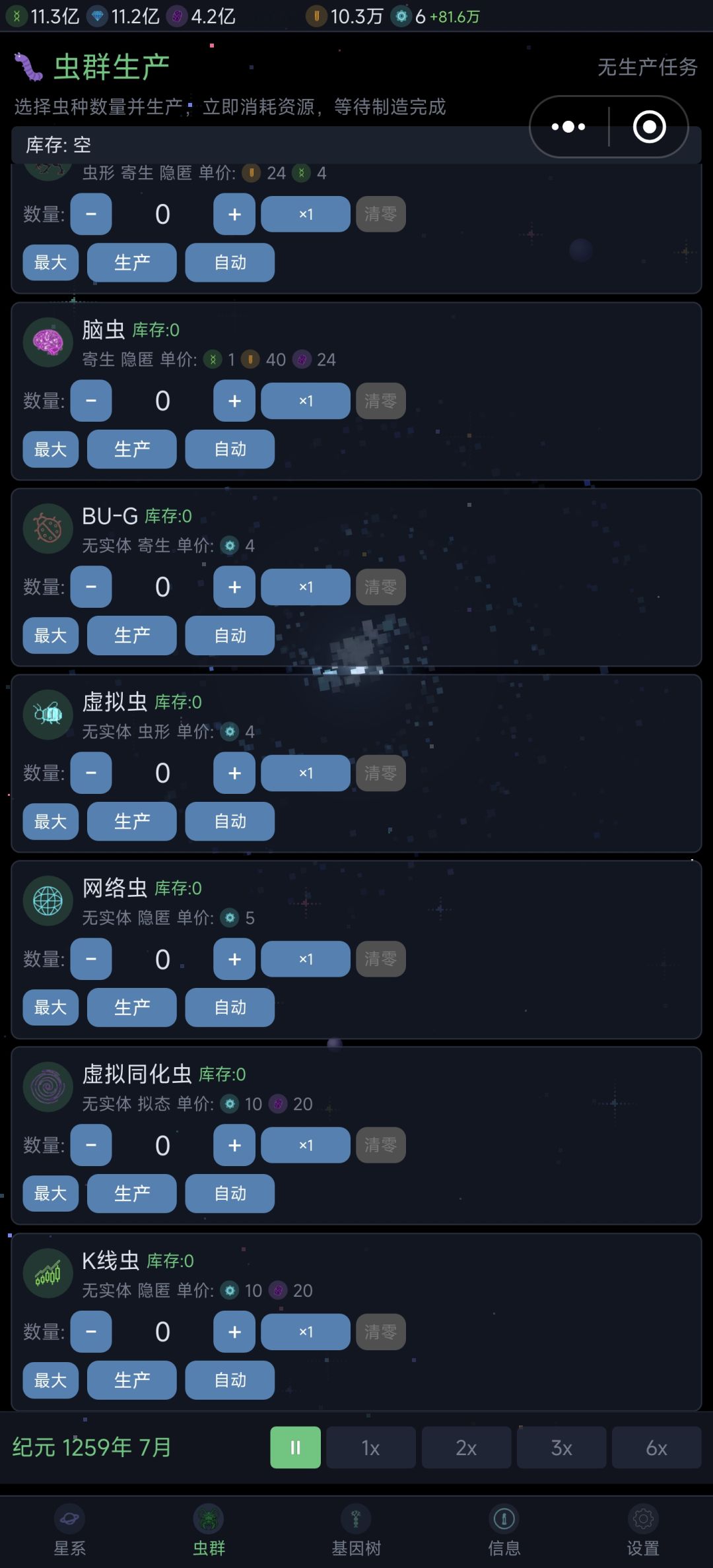The image size is (713, 1568).
Task: Tap 生产 for 脑虫
Action: [x=132, y=449]
